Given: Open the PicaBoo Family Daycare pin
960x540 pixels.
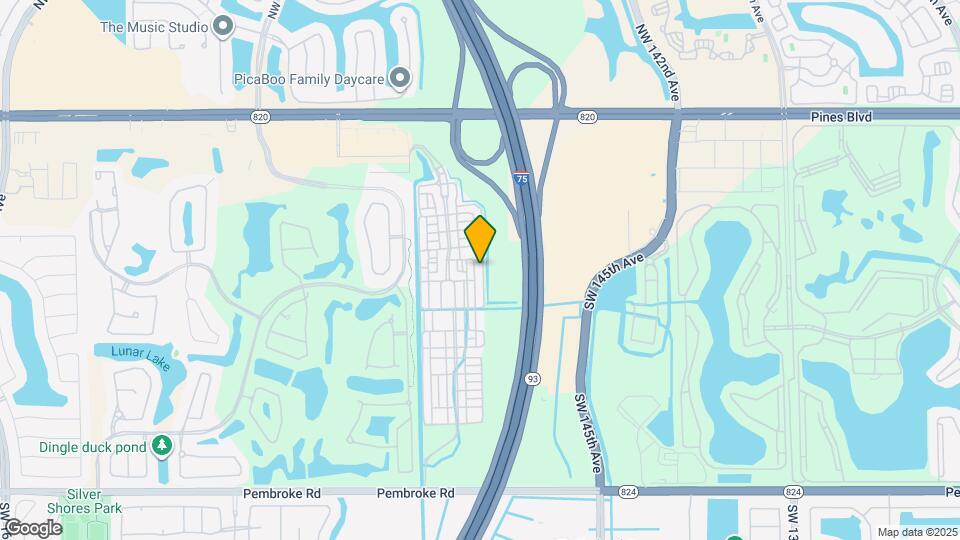Looking at the screenshot, I should click(x=400, y=78).
